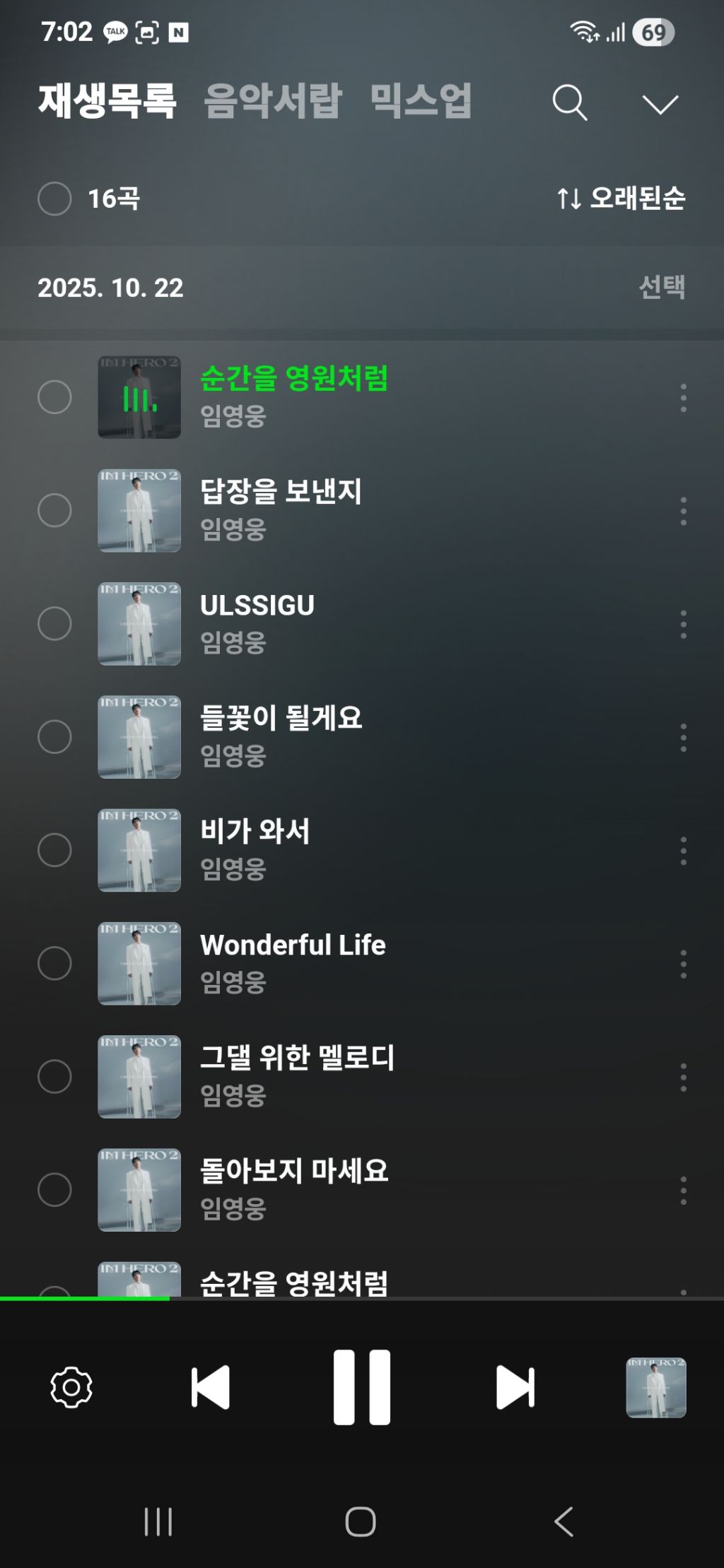Screen dimensions: 724x1568
Task: Open more options for 비가 와서
Action: point(683,851)
